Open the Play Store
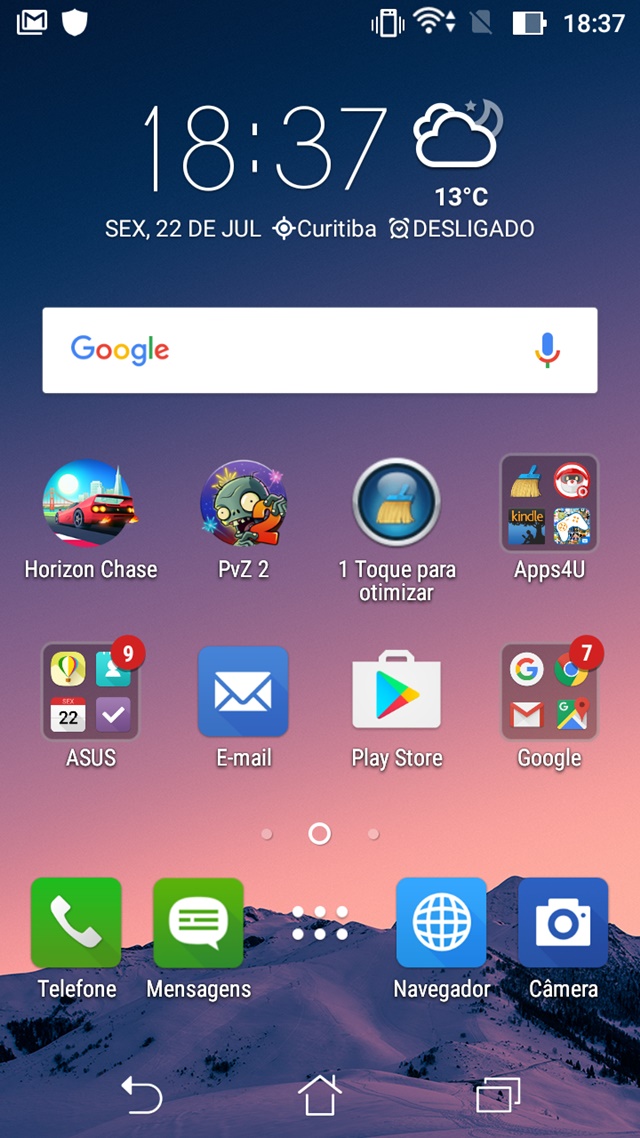The height and width of the screenshot is (1138, 640). point(396,691)
